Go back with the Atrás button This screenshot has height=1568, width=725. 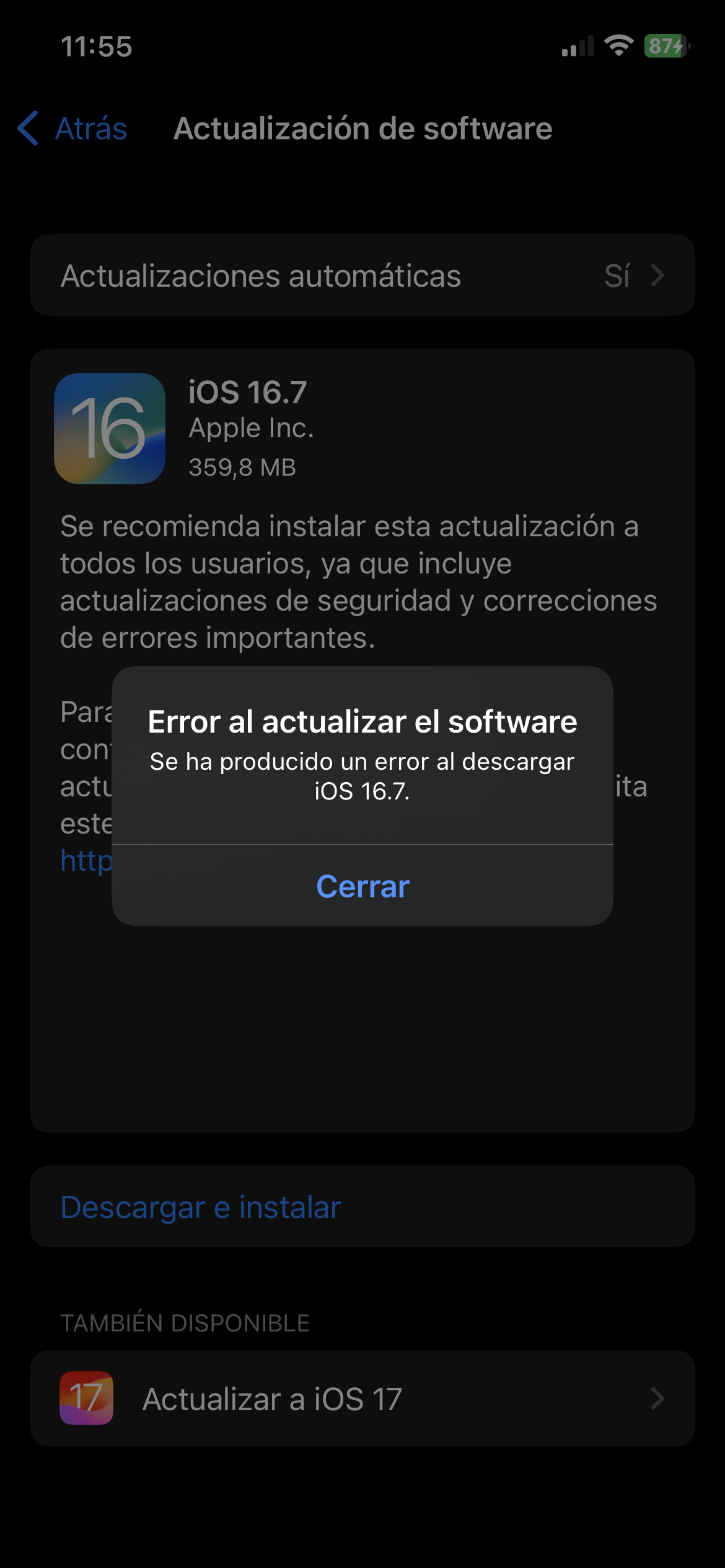(x=72, y=129)
